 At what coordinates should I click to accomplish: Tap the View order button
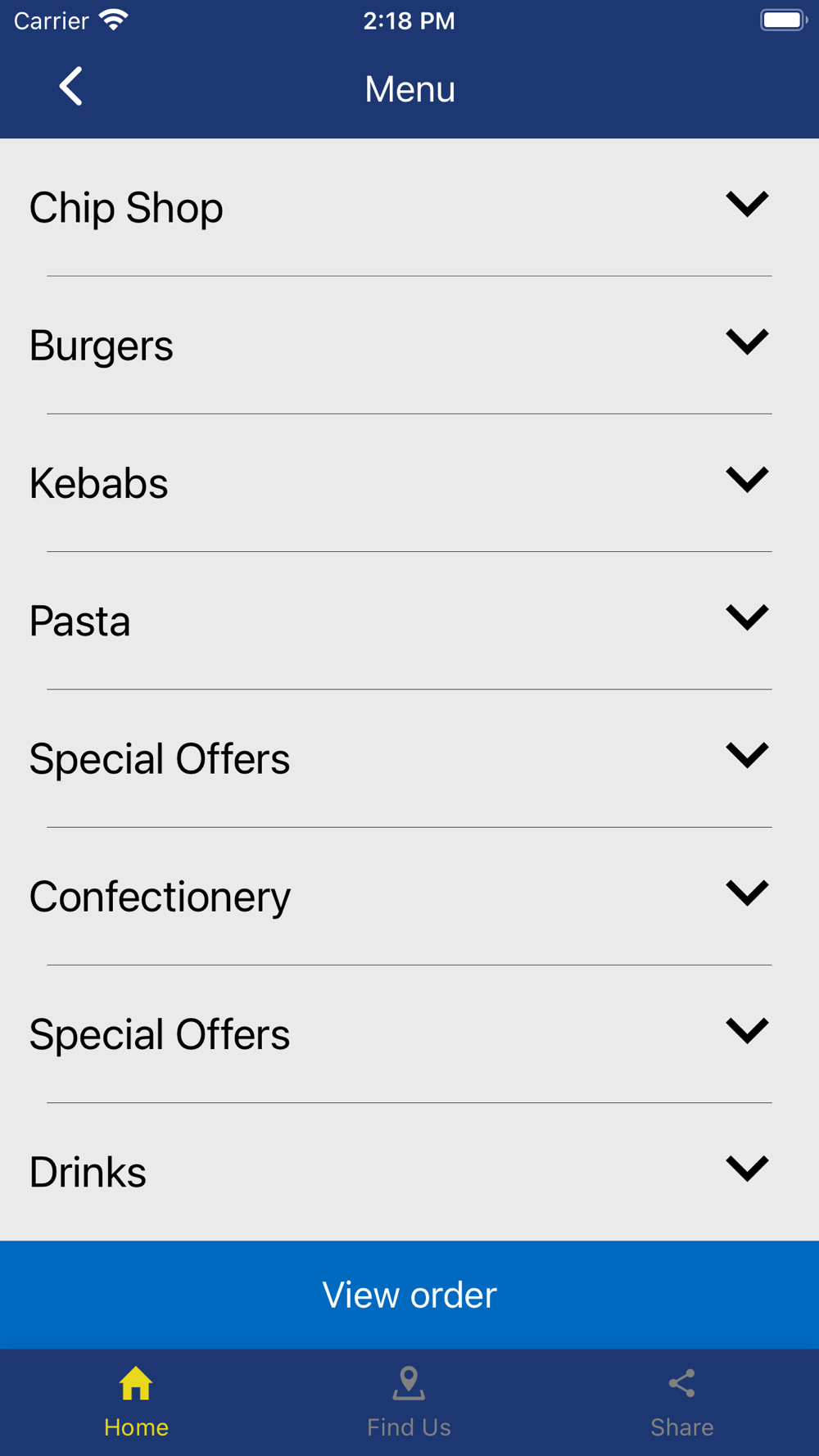409,1295
